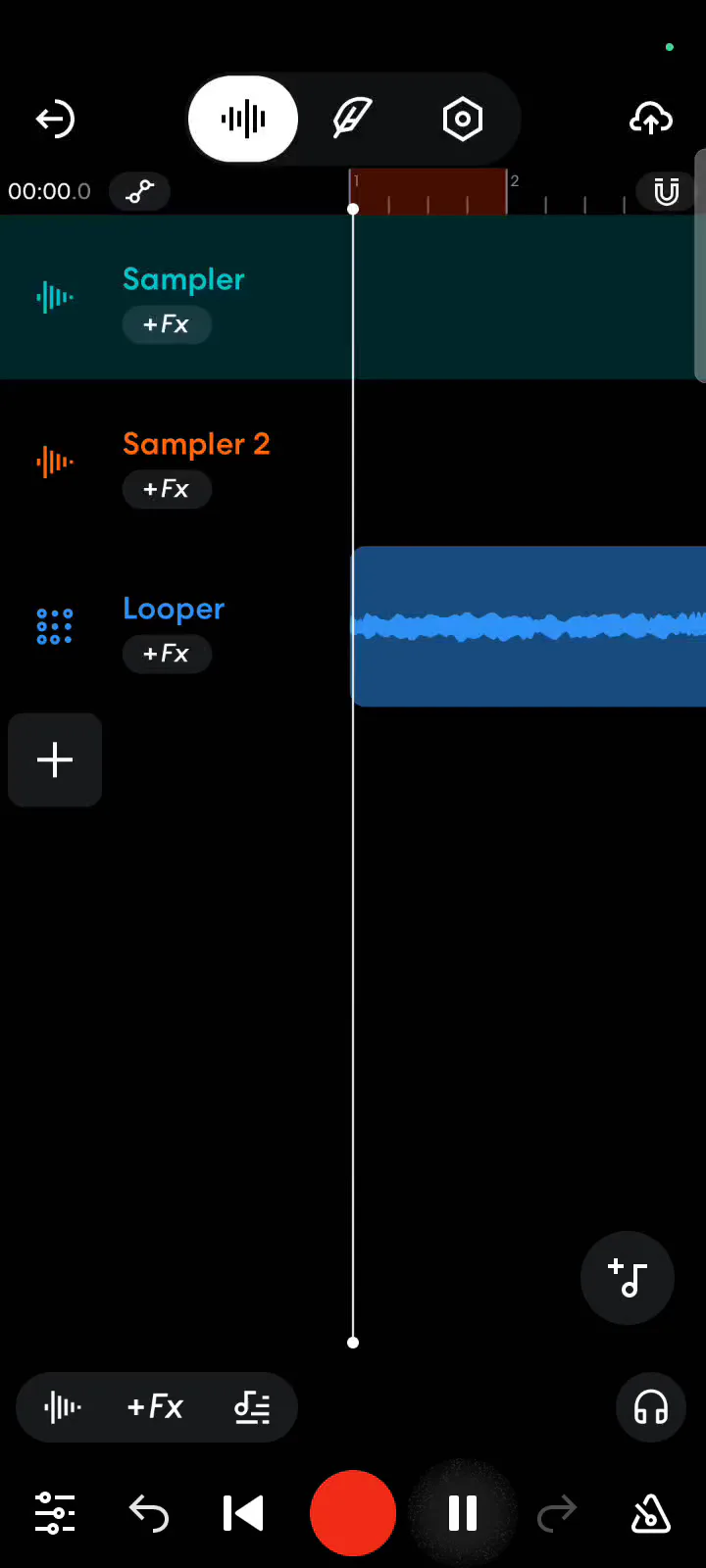The image size is (706, 1568).
Task: Skip back to the start
Action: pos(243,1513)
